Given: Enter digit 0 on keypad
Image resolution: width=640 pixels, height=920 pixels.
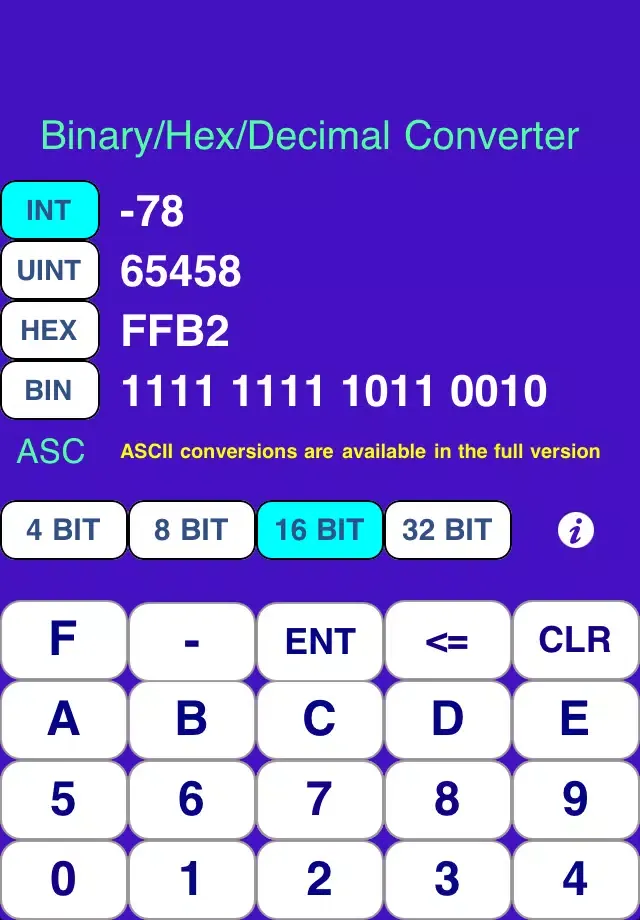Looking at the screenshot, I should pos(64,879).
